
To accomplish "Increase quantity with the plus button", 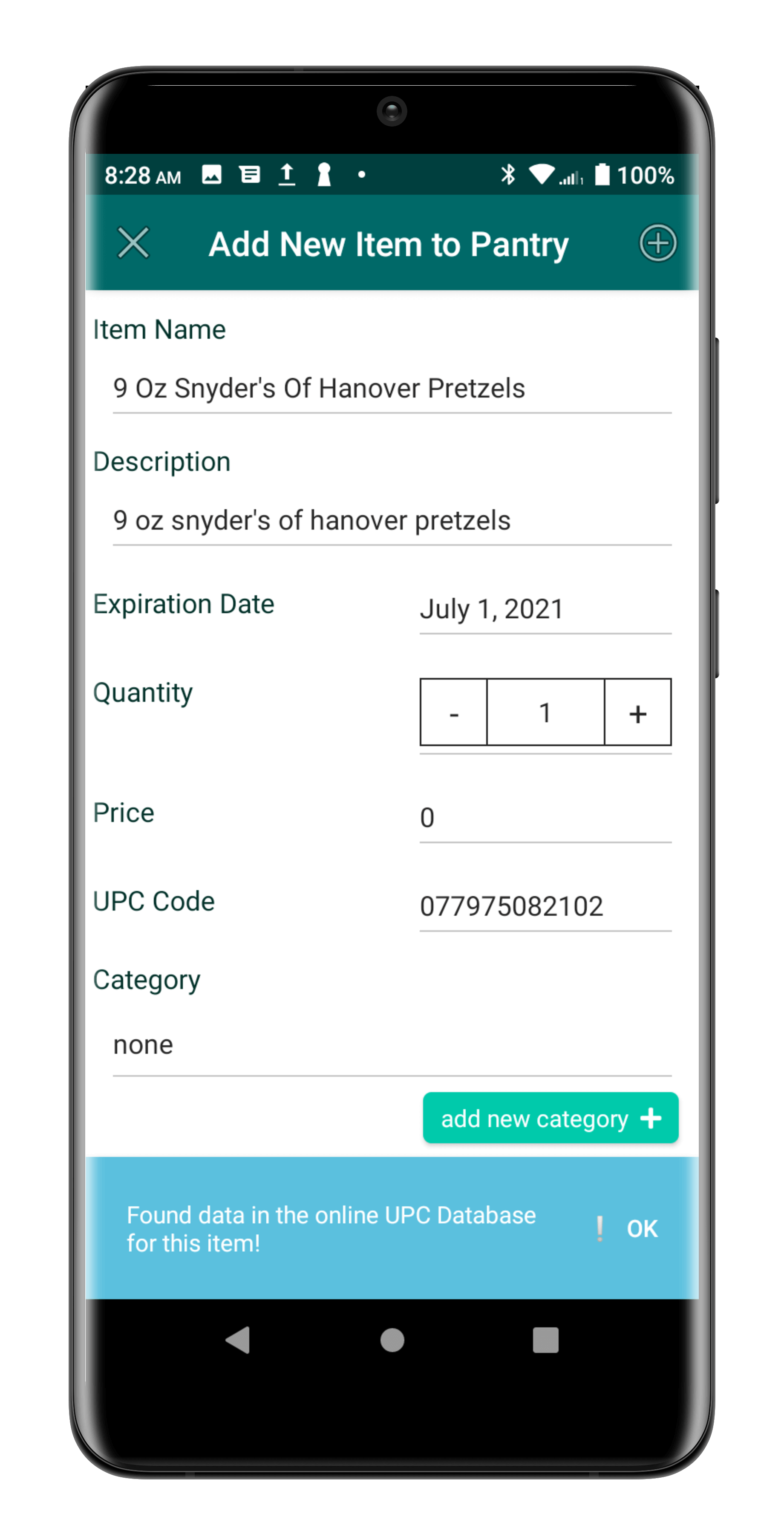I will 637,712.
